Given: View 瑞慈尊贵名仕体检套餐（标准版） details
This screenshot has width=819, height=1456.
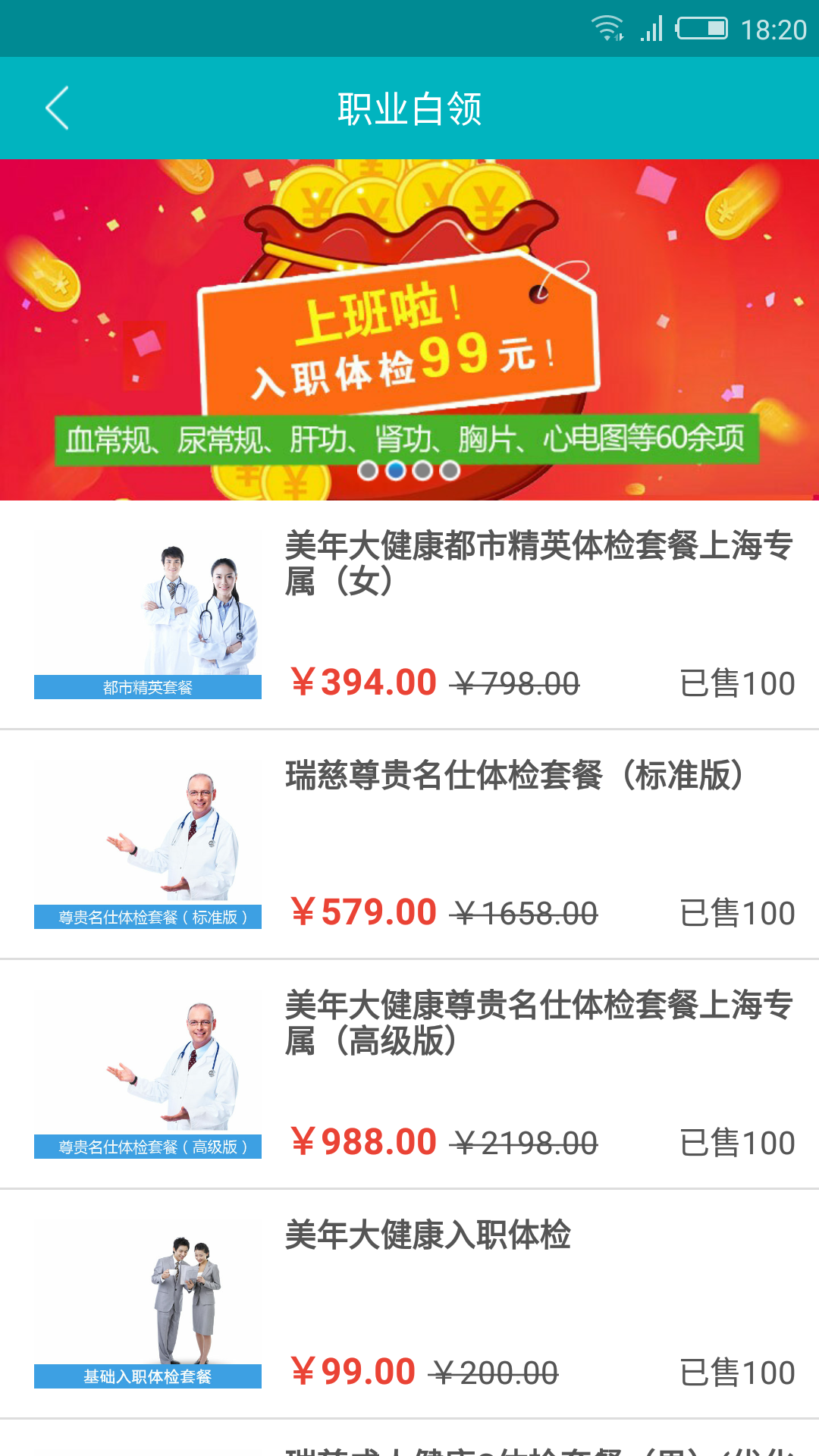Looking at the screenshot, I should (514, 776).
